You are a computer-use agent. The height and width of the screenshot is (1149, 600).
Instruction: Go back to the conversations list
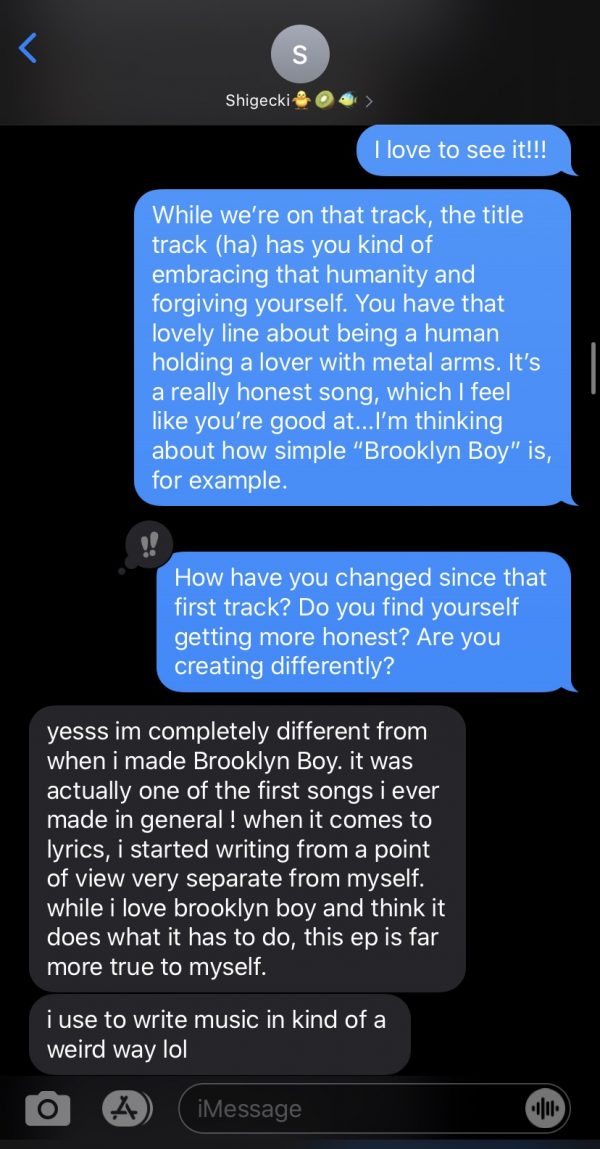tap(28, 47)
